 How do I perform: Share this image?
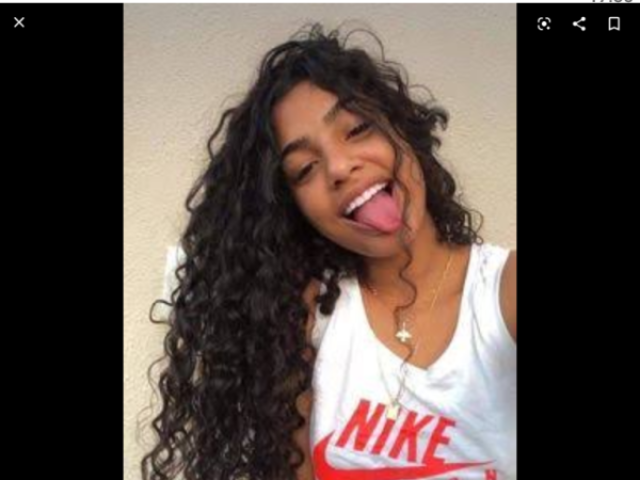[579, 23]
